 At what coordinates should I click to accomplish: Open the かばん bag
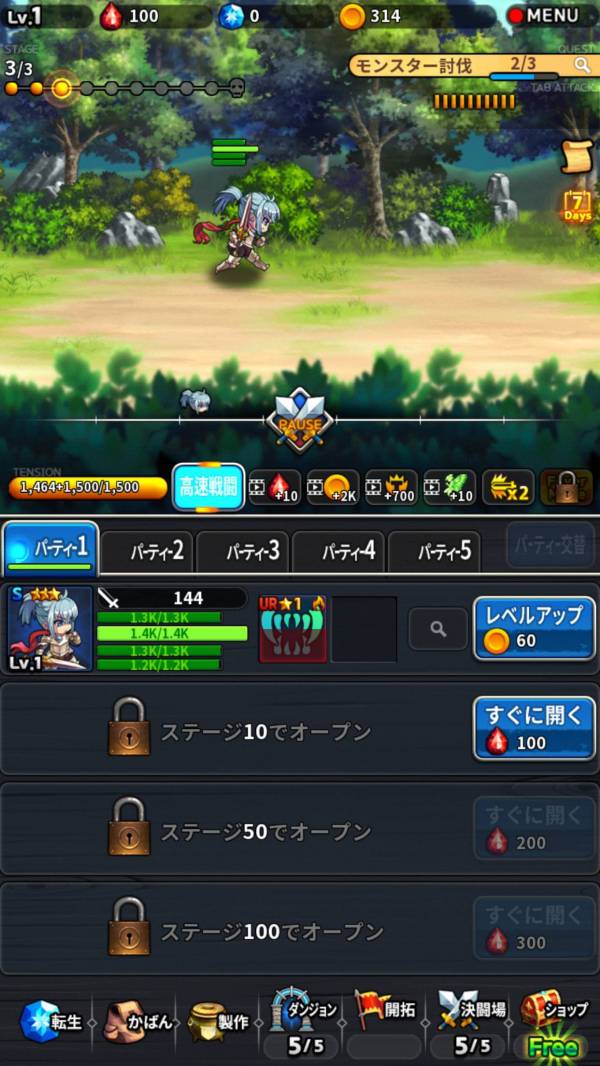(x=140, y=1022)
